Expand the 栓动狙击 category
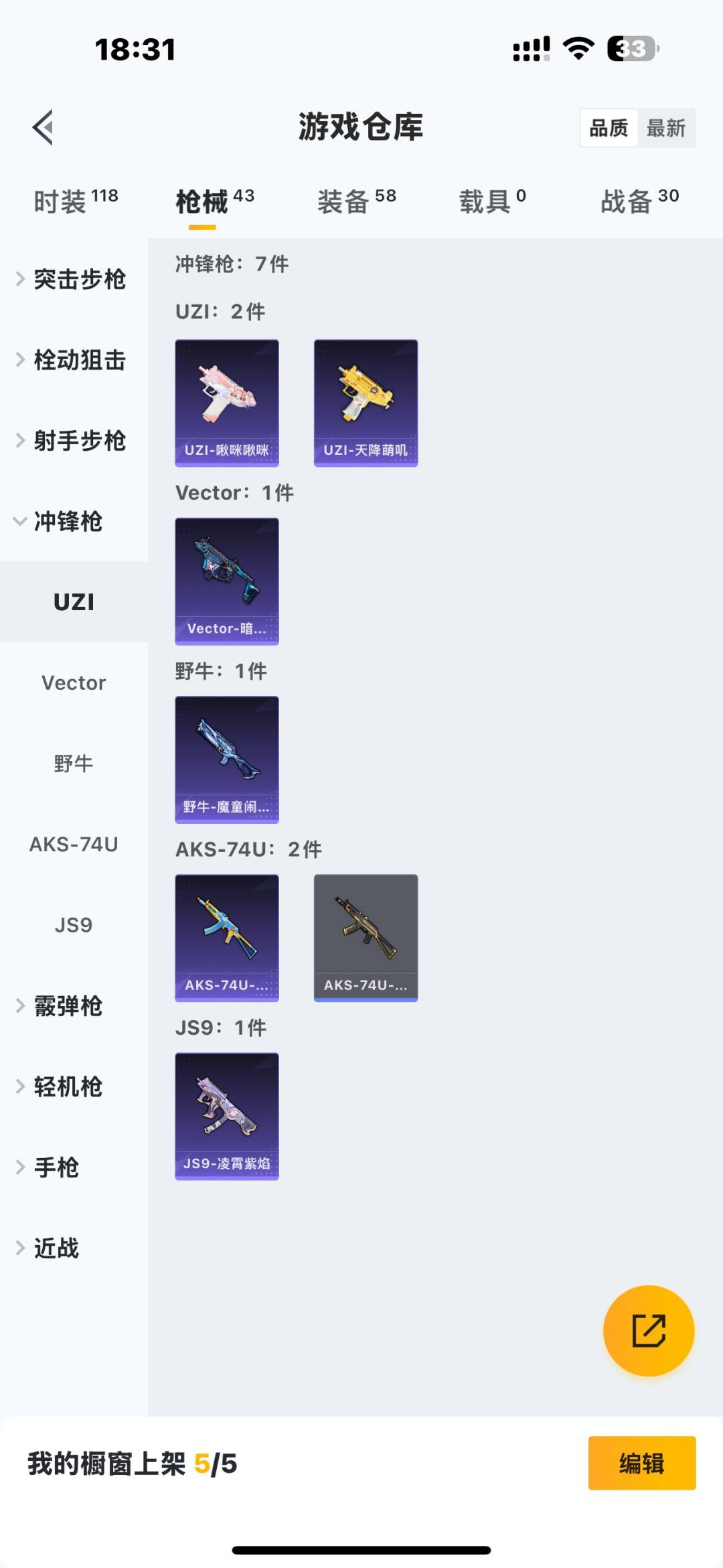Image resolution: width=723 pixels, height=1568 pixels. point(74,360)
